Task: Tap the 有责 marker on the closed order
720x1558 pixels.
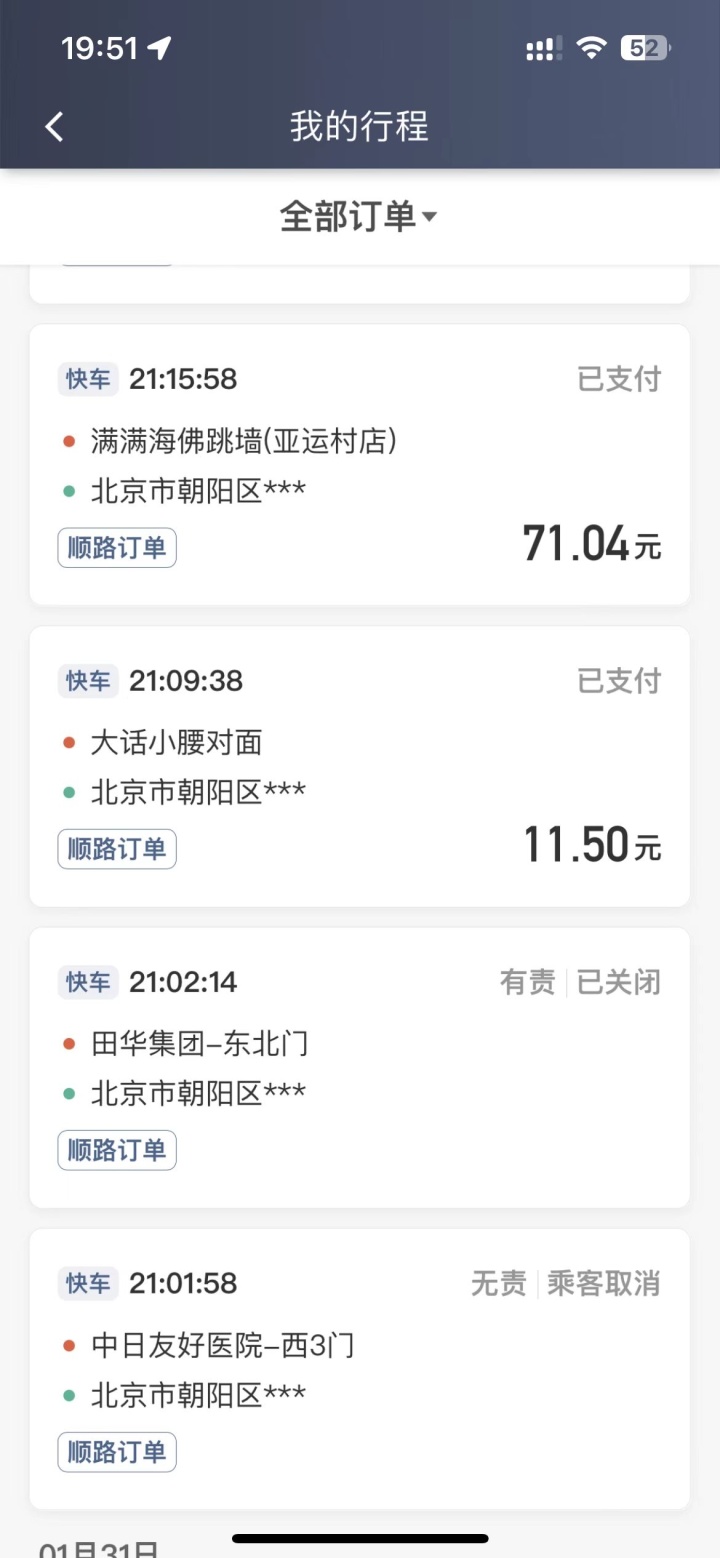Action: 527,982
